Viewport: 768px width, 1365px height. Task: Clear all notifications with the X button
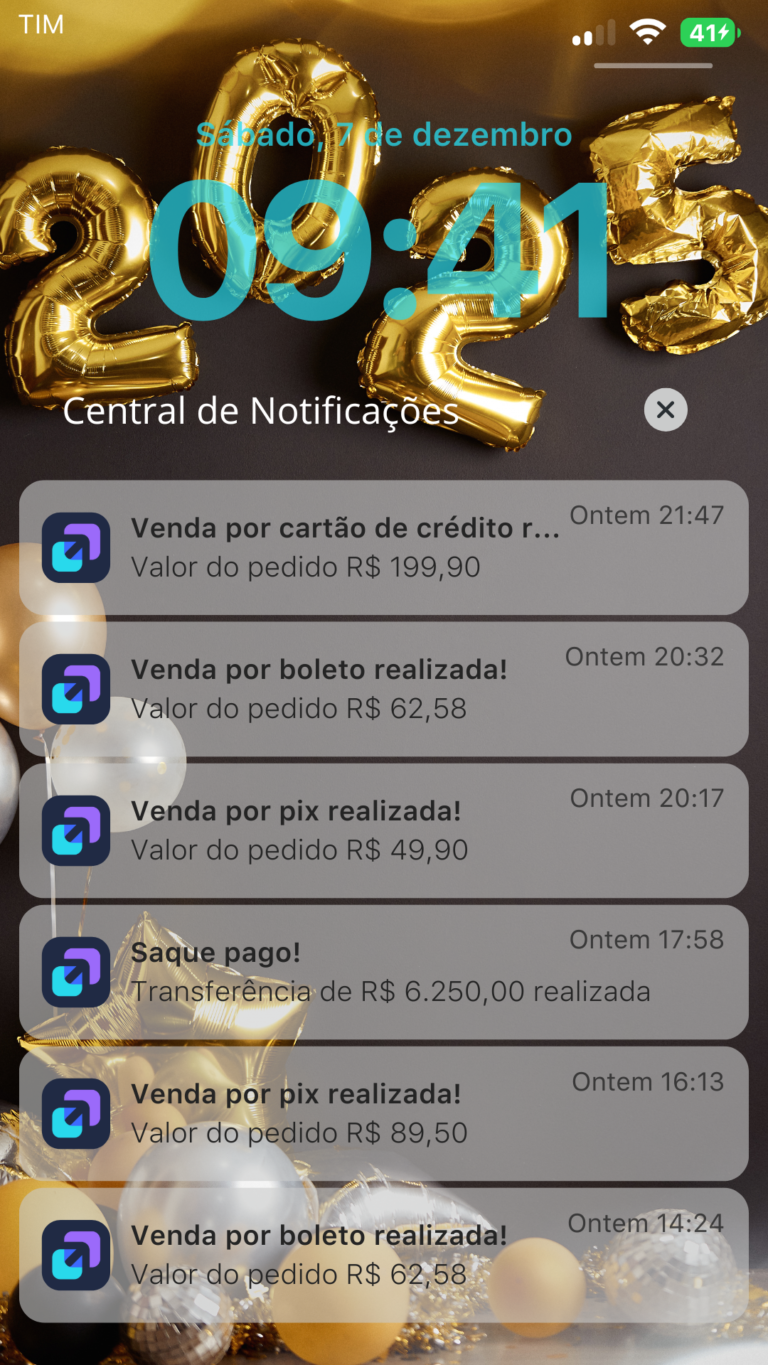click(x=665, y=410)
